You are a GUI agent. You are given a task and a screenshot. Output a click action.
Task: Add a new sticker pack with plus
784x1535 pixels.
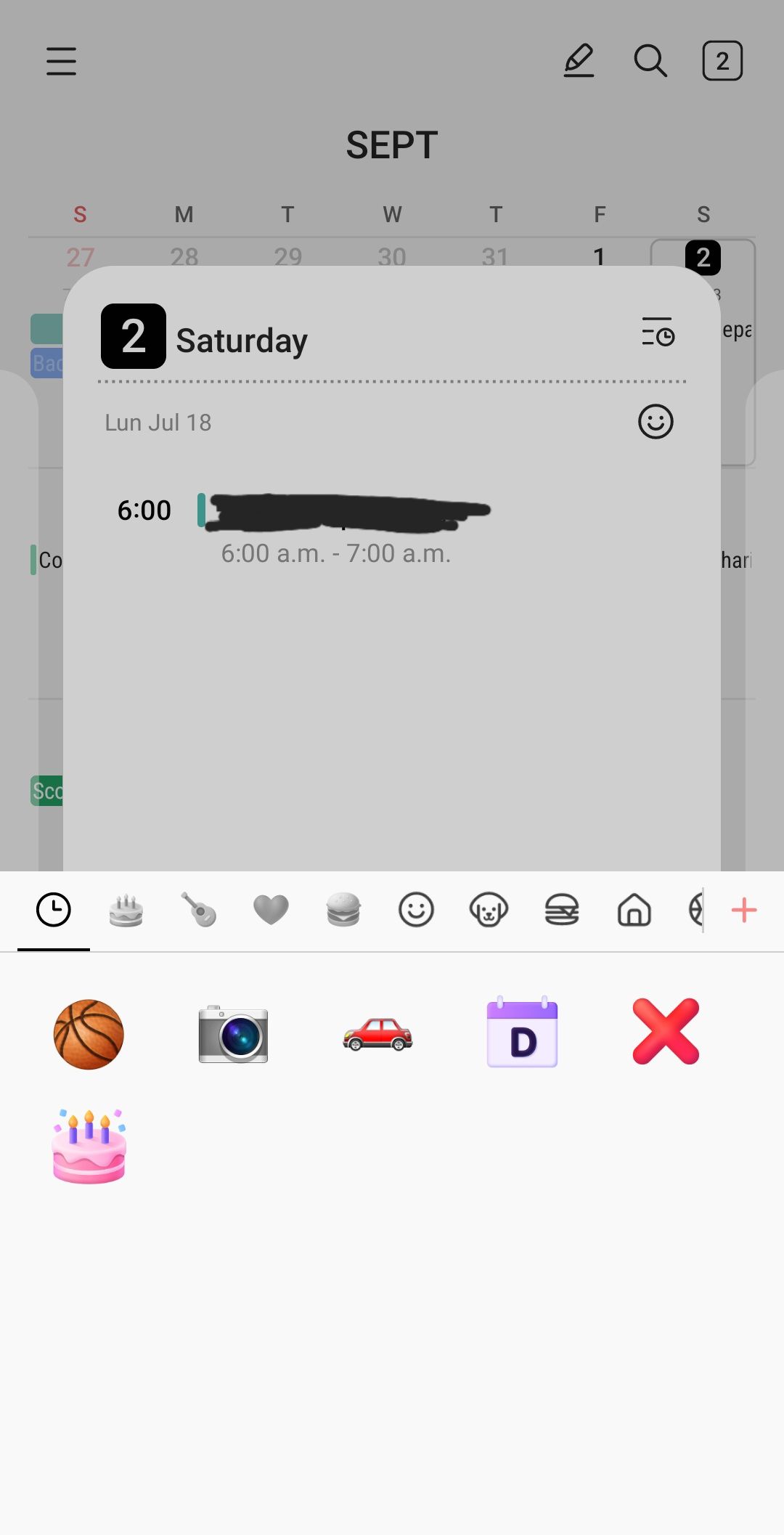point(744,910)
